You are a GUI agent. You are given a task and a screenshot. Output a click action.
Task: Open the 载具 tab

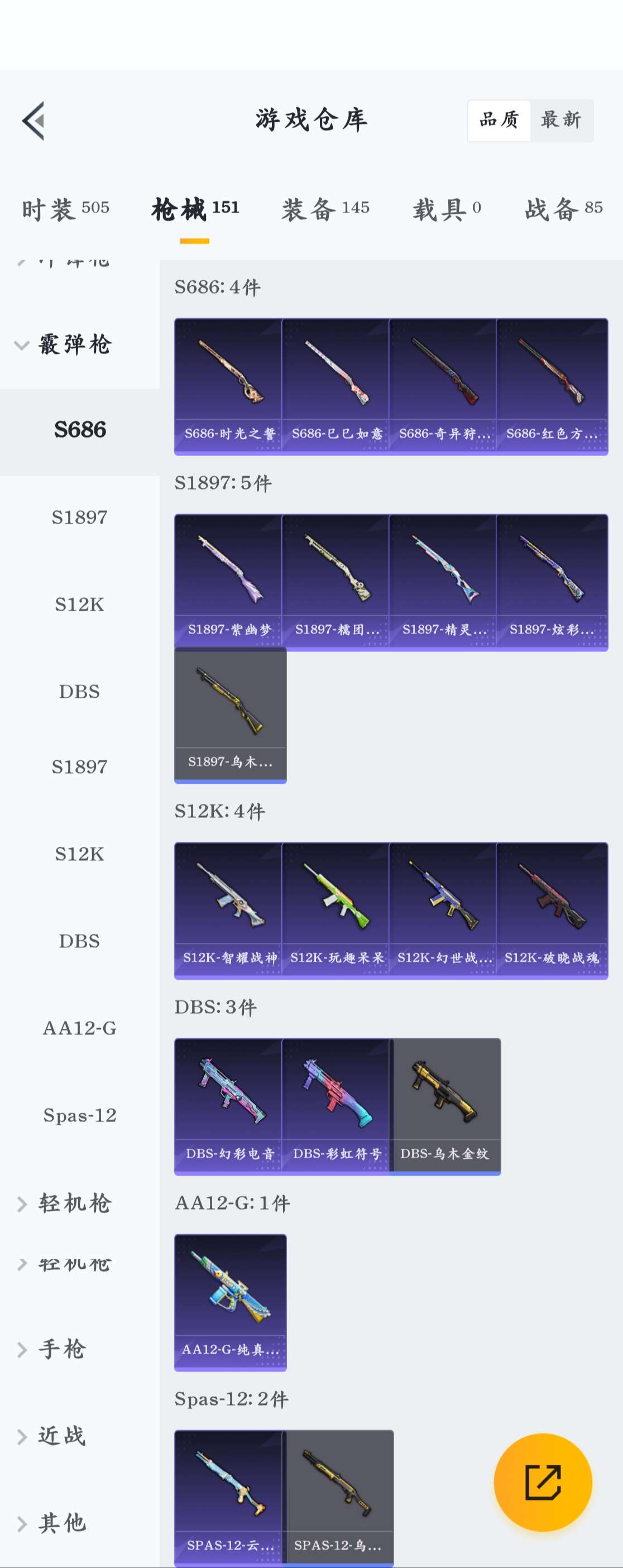point(447,209)
